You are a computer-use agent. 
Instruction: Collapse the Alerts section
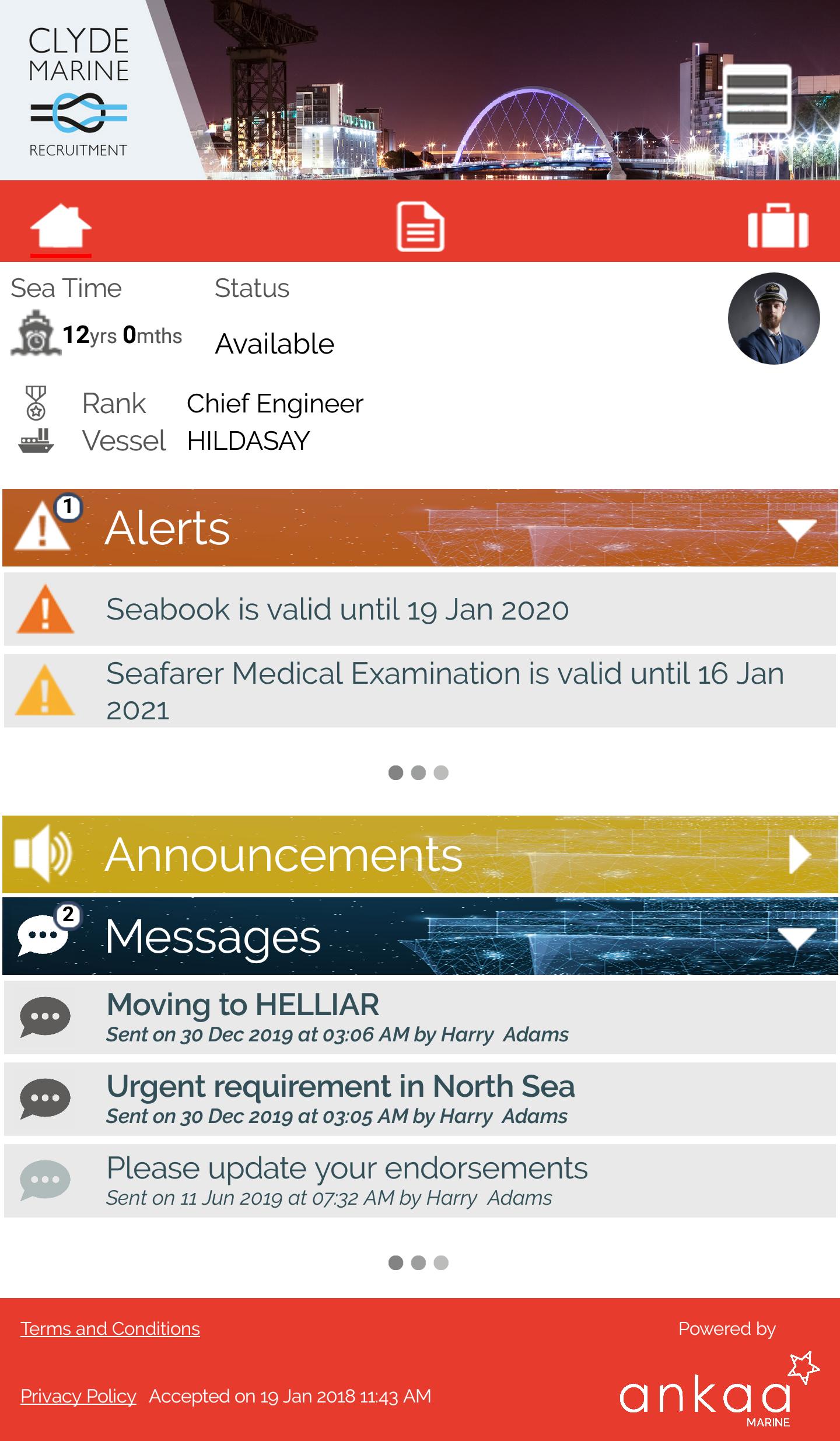pyautogui.click(x=797, y=529)
